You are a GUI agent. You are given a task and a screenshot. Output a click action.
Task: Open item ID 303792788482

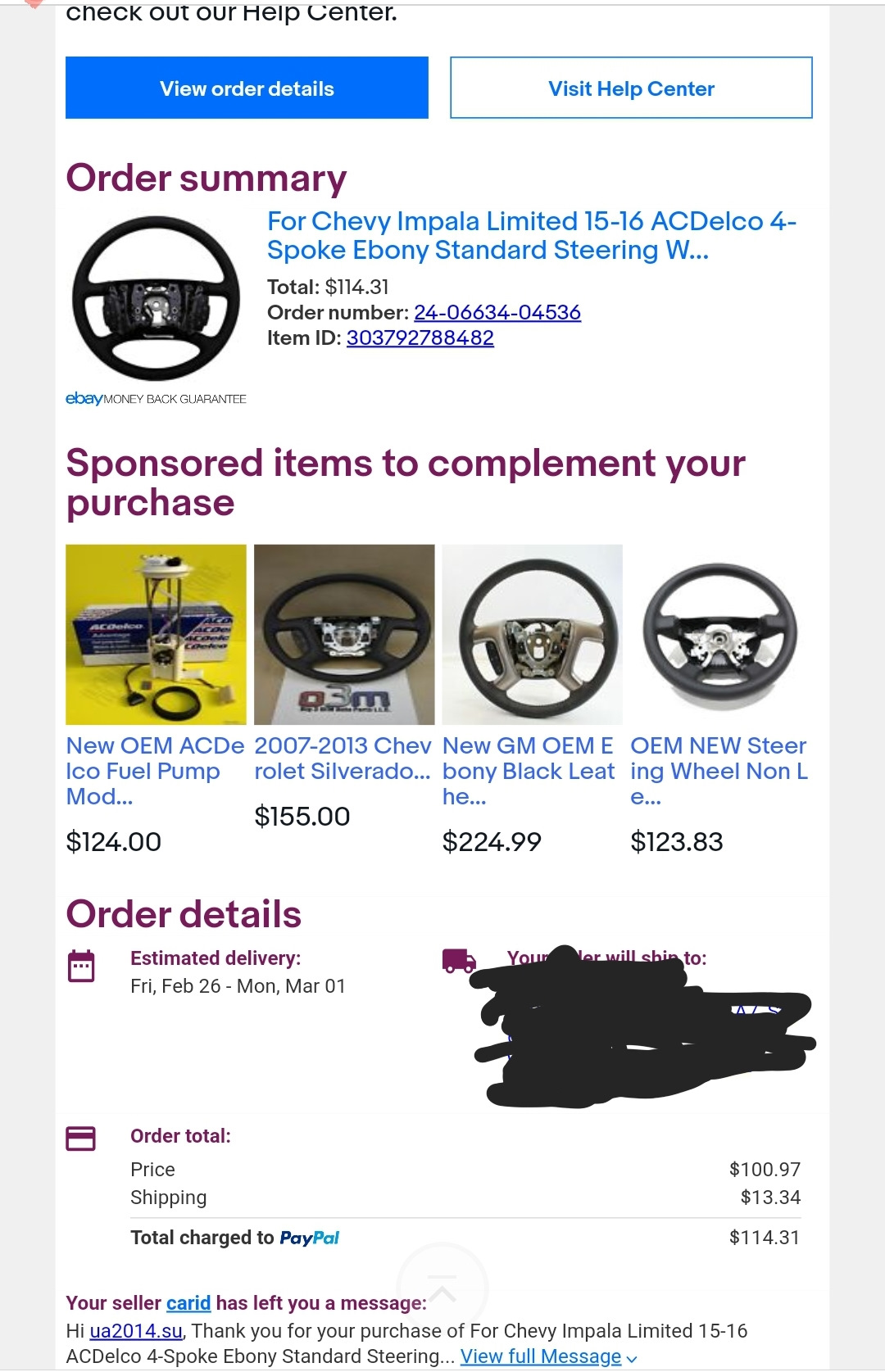click(x=420, y=337)
